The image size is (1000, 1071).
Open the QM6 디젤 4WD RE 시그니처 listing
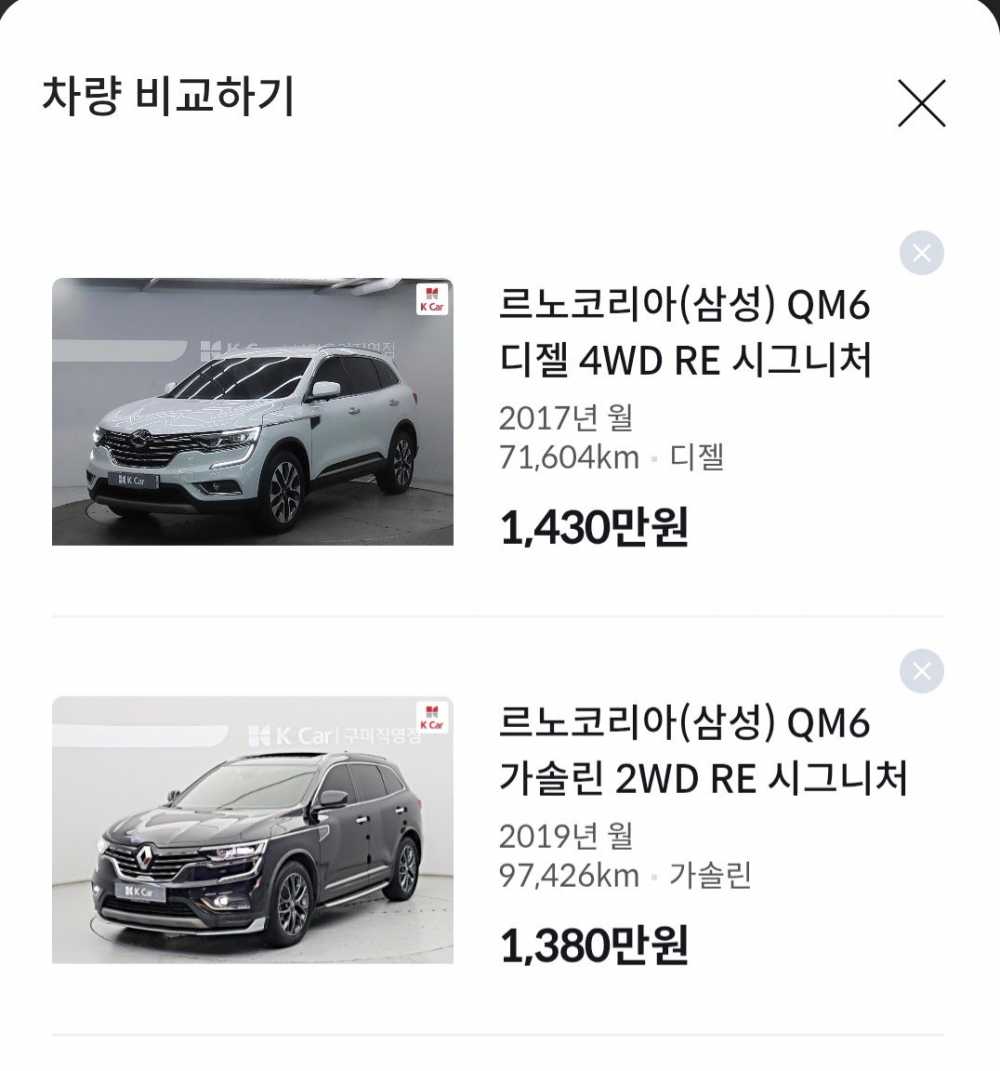[685, 331]
